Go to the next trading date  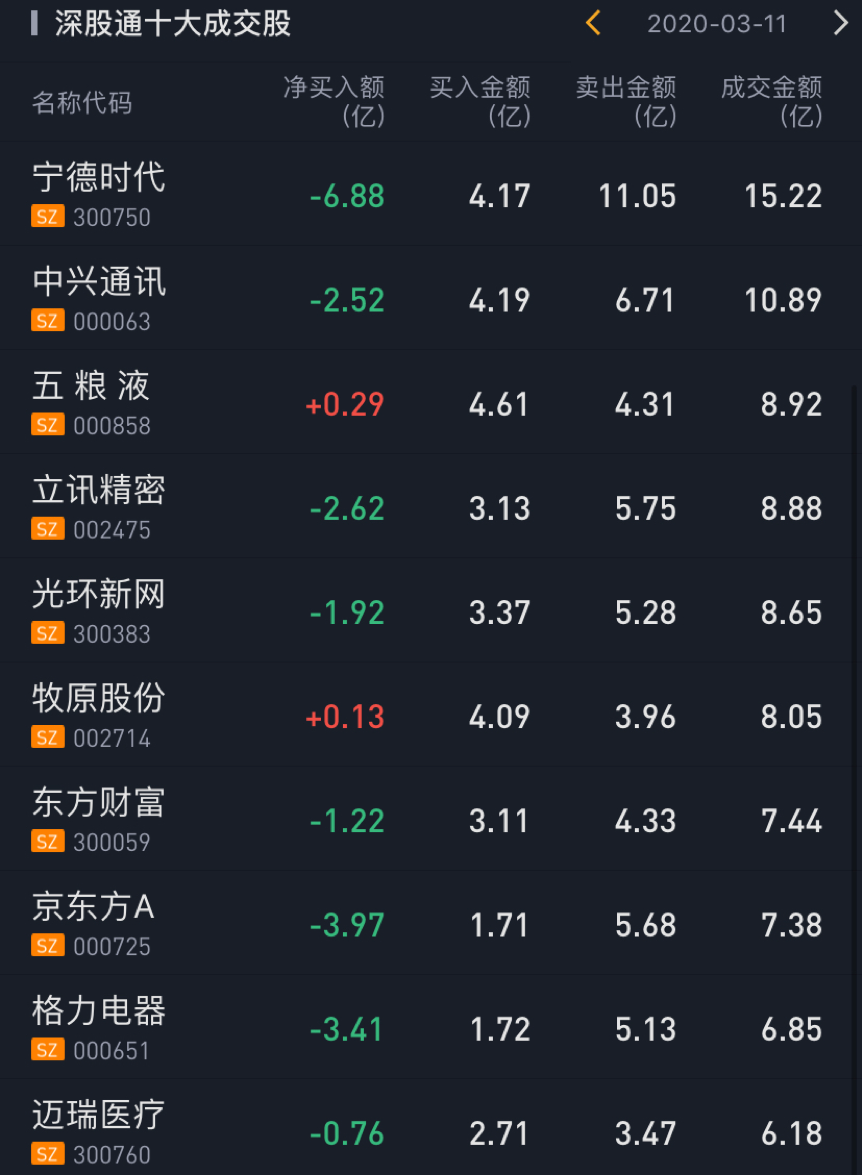840,23
